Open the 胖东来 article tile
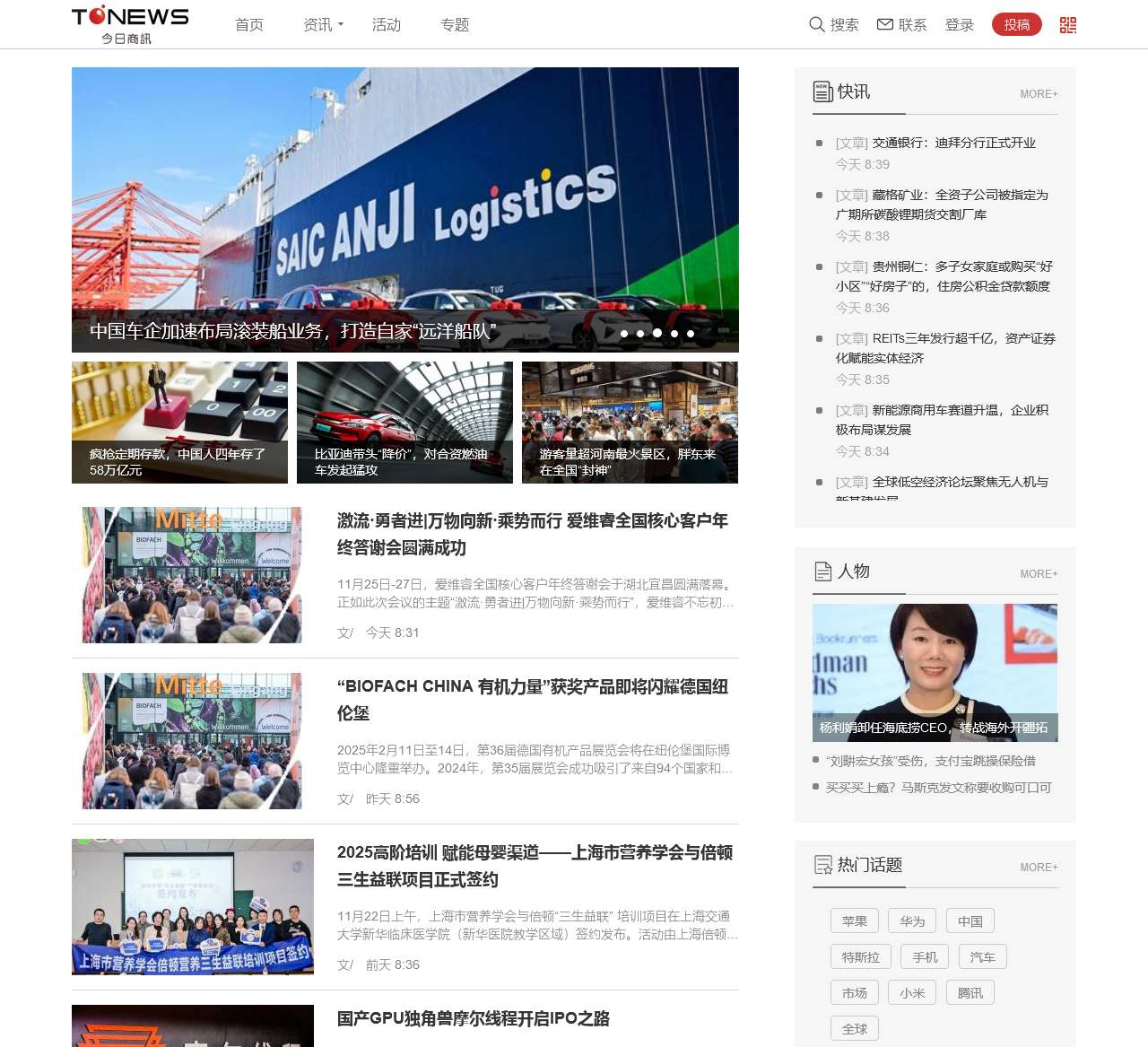The width and height of the screenshot is (1148, 1047). (630, 423)
